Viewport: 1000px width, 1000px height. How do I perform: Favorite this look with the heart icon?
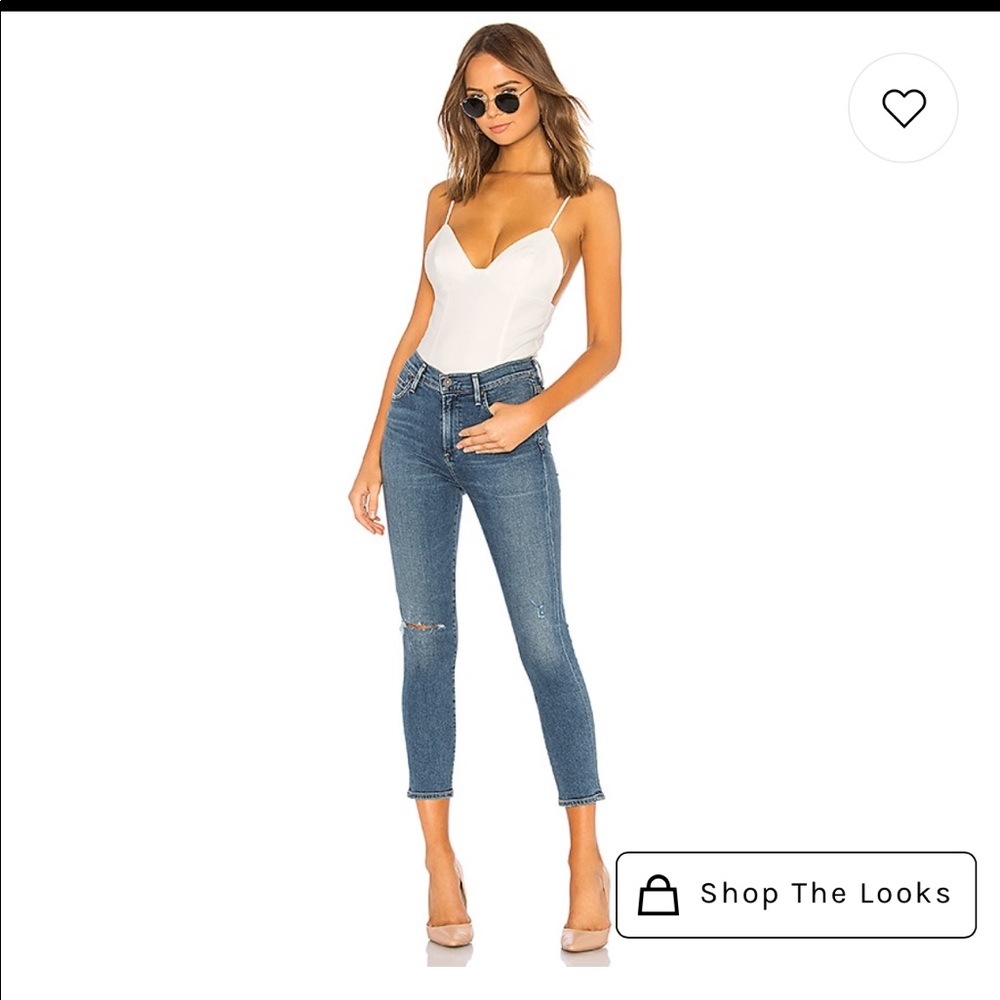point(903,108)
